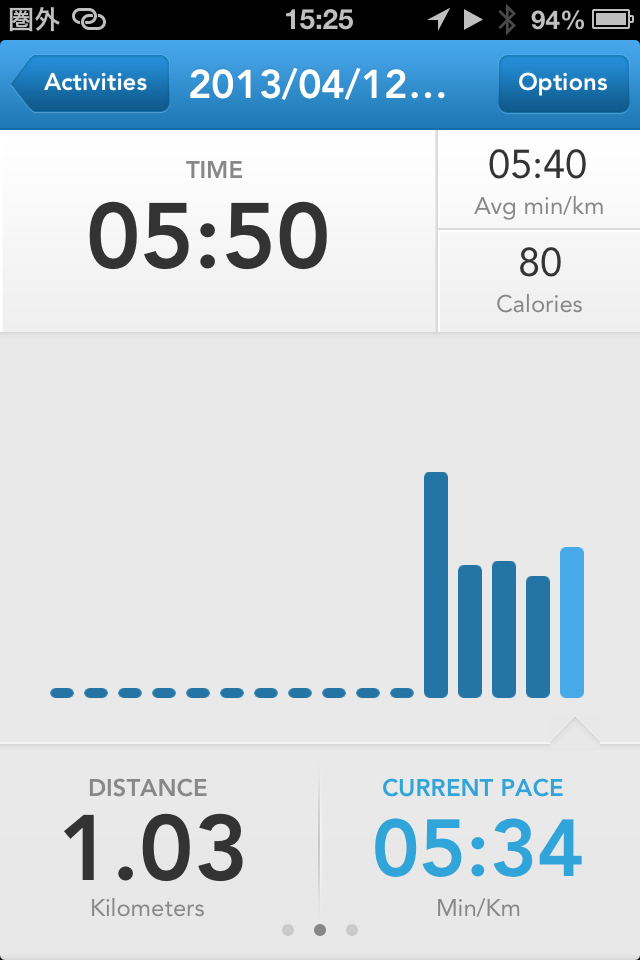Tap the page indicator dots
The height and width of the screenshot is (960, 640).
320,930
